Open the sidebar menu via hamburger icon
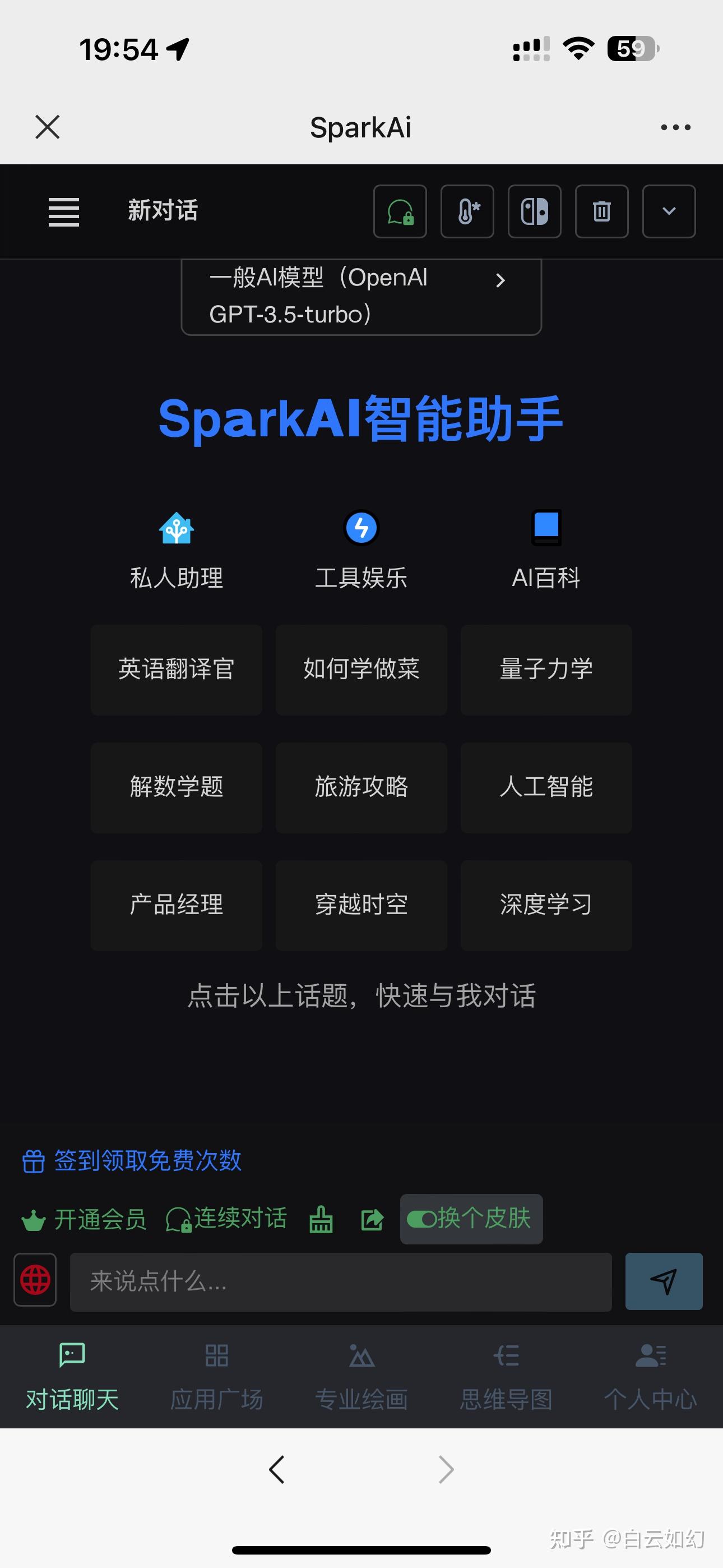723x1568 pixels. click(x=64, y=212)
